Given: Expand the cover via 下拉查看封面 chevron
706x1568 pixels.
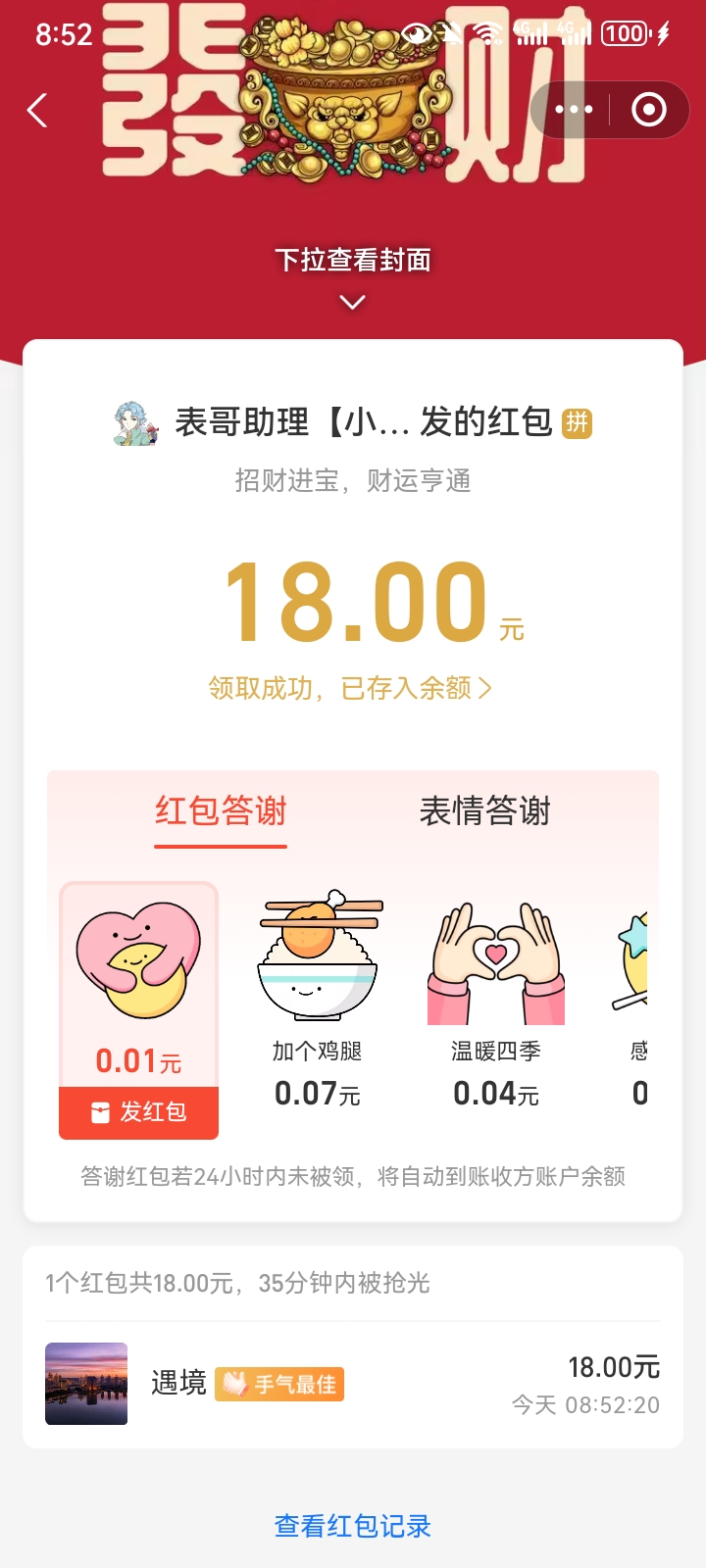Looking at the screenshot, I should pyautogui.click(x=352, y=302).
